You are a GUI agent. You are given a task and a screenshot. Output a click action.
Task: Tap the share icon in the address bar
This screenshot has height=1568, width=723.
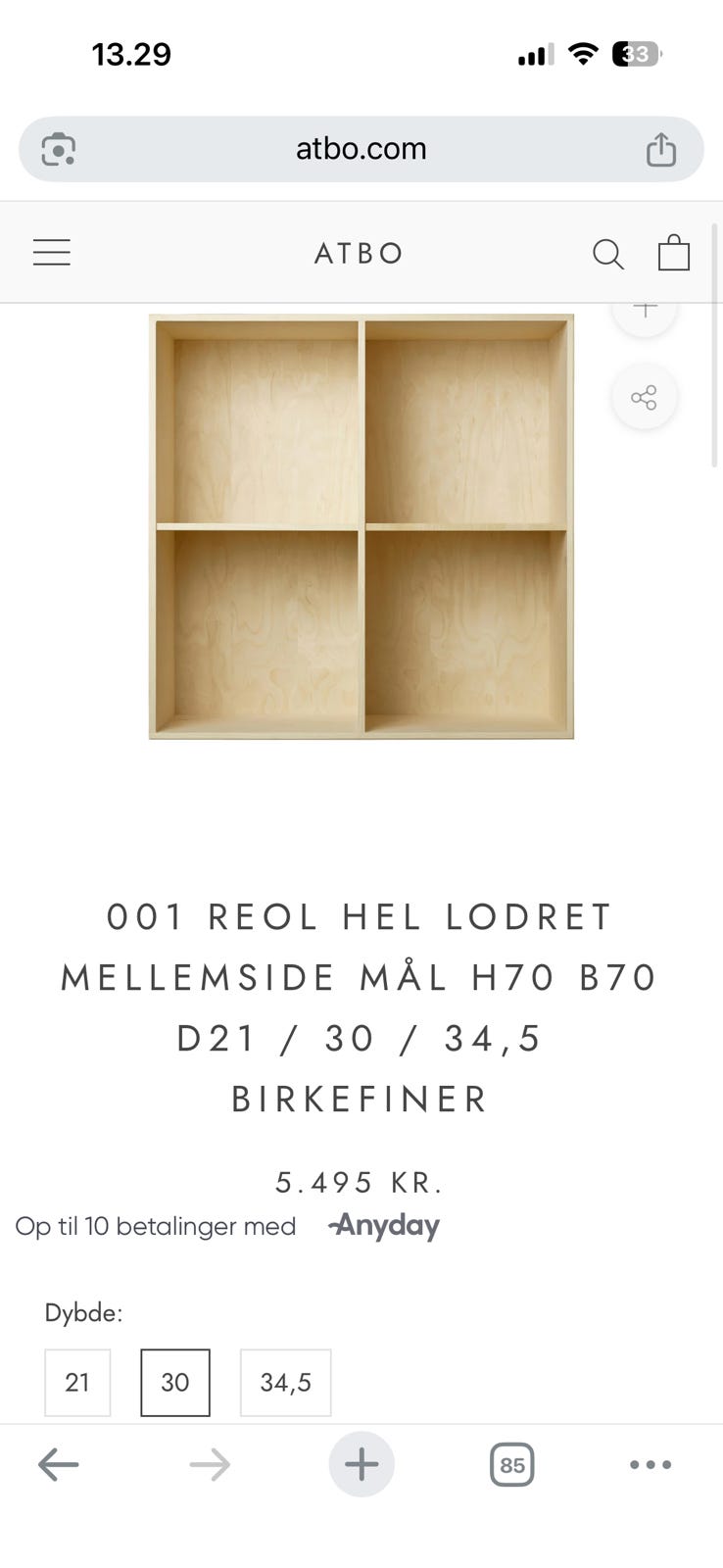[662, 149]
